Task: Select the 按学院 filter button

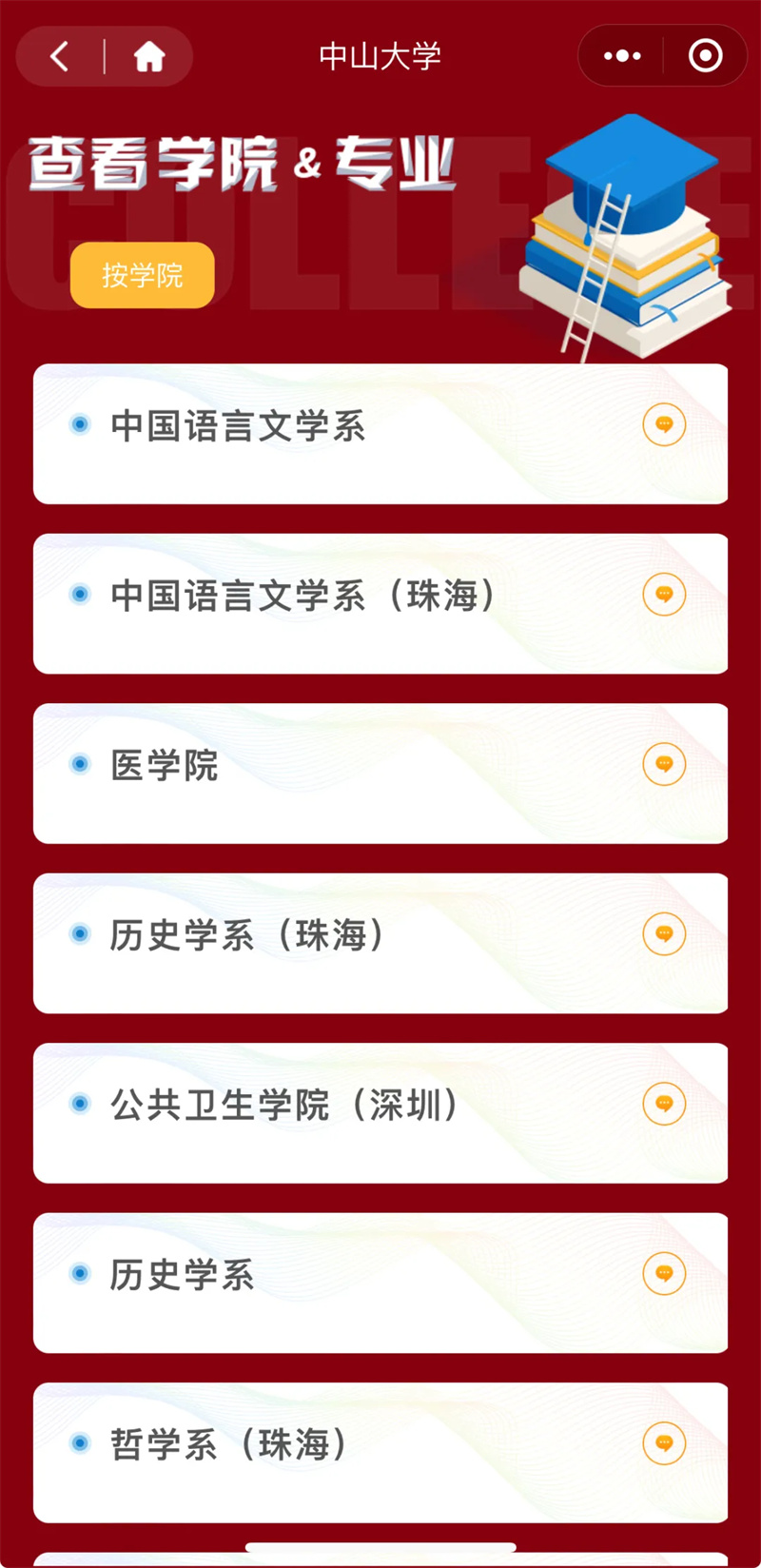Action: pyautogui.click(x=143, y=276)
